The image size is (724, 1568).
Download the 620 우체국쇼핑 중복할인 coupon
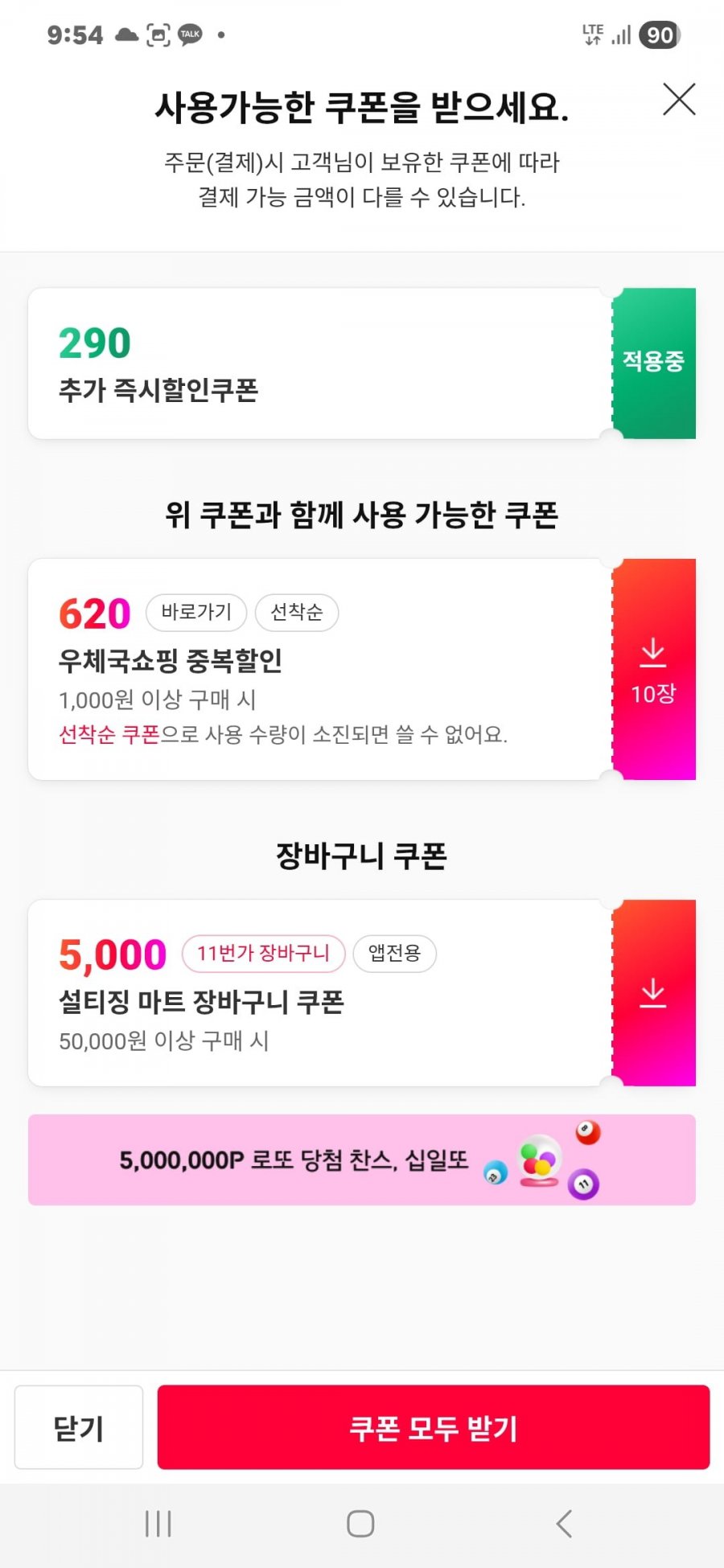(653, 669)
